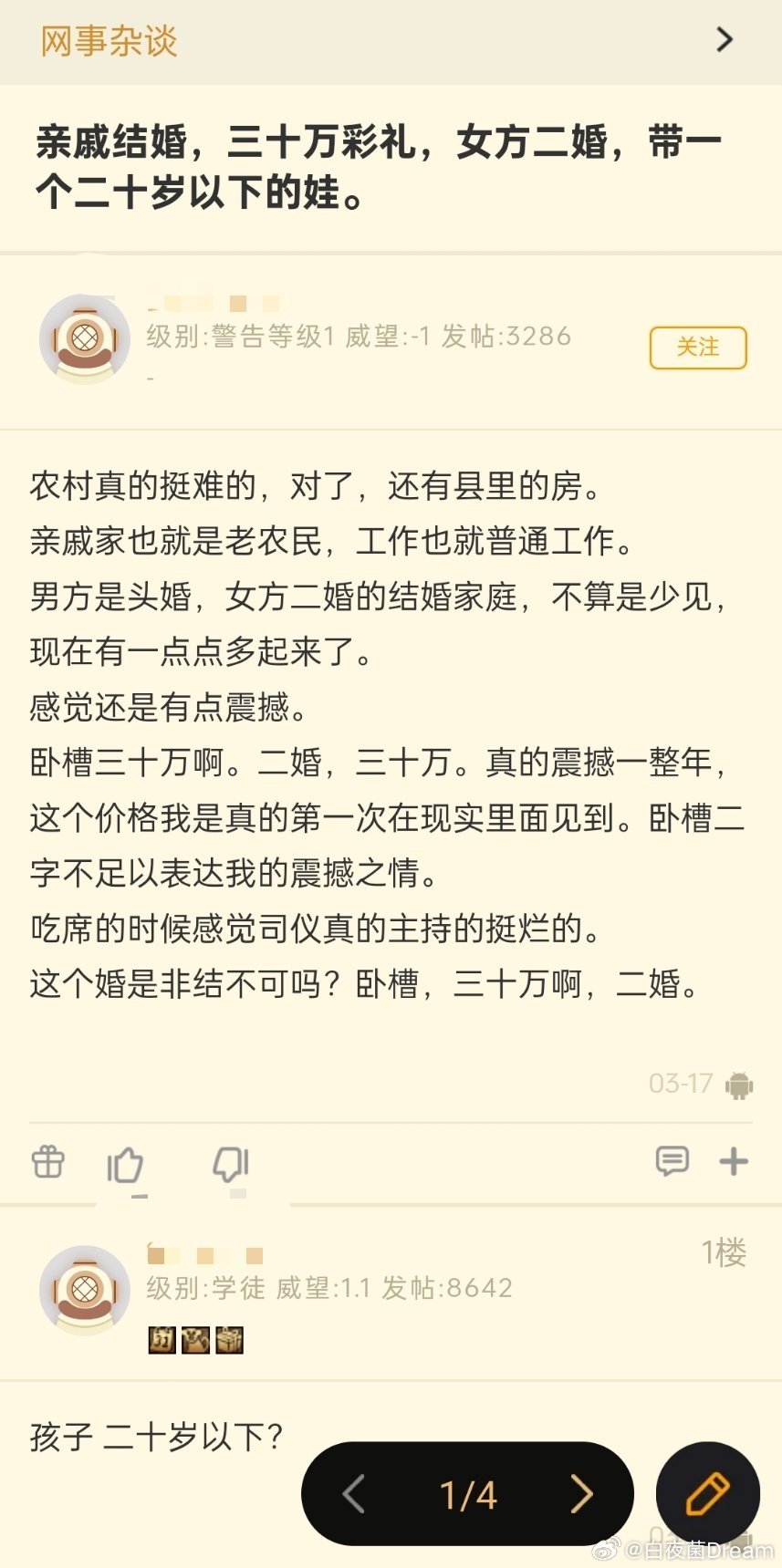Go back a page with the left arrow
Image resolution: width=782 pixels, height=1568 pixels.
pos(354,1493)
